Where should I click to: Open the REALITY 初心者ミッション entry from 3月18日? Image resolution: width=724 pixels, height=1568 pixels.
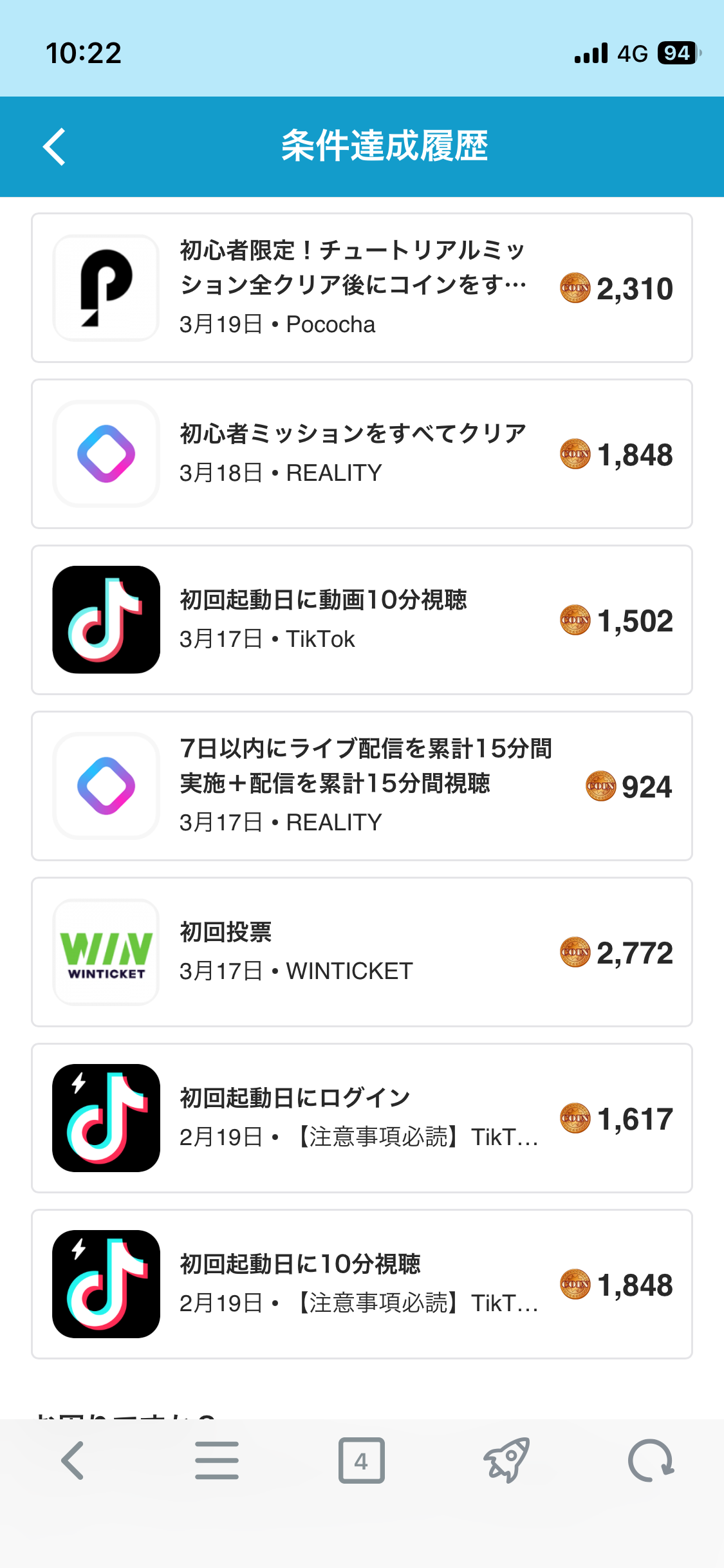coord(362,454)
